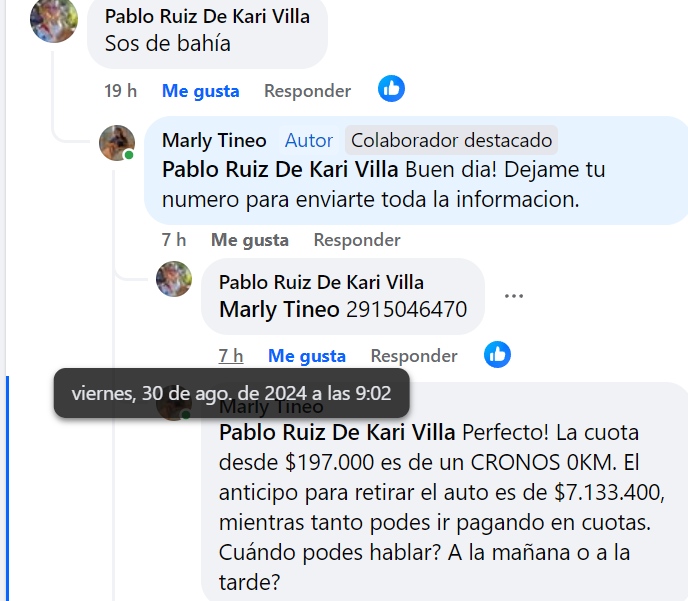
Task: Open Marly Tineo's profile name beside the Autor badge
Action: pyautogui.click(x=214, y=140)
